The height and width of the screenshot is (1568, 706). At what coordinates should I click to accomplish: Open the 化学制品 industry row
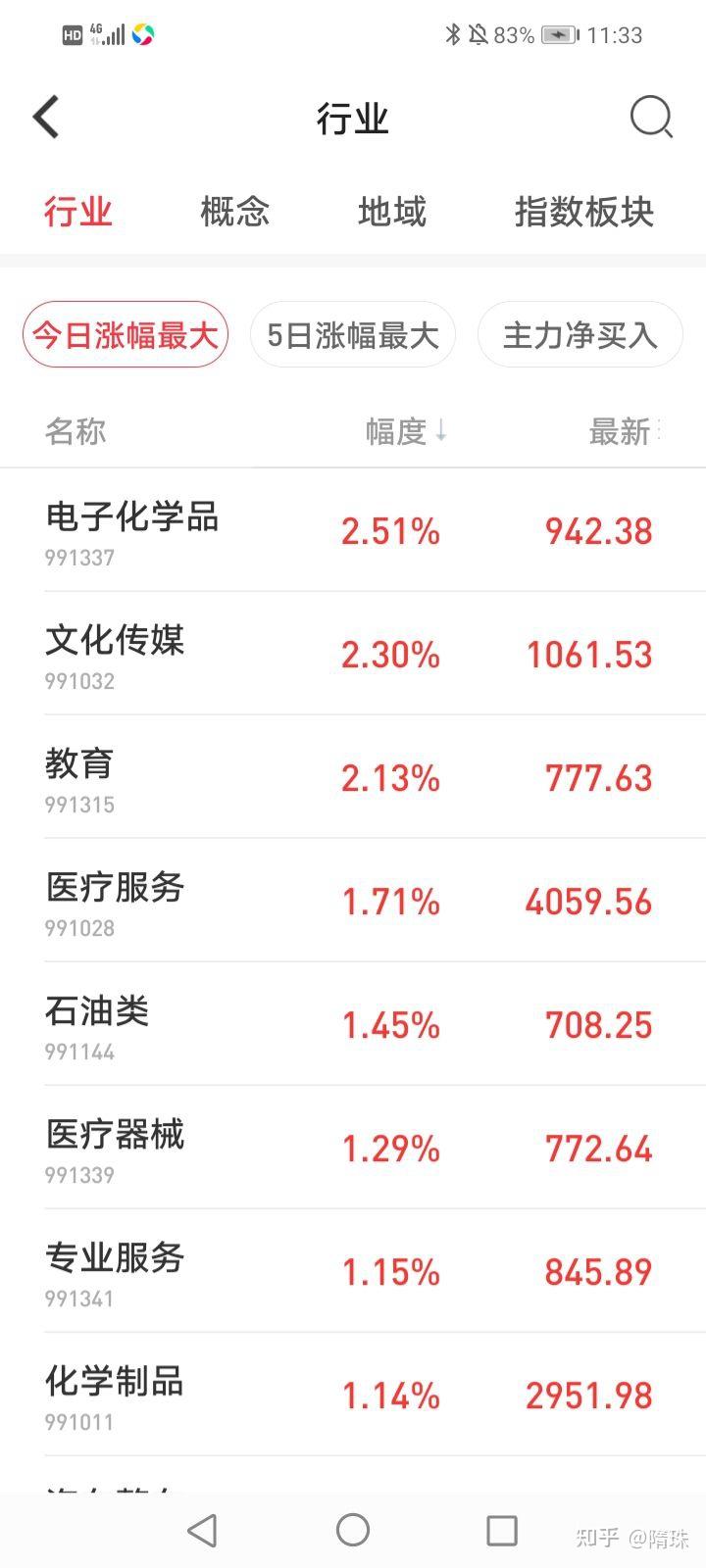click(x=353, y=1395)
